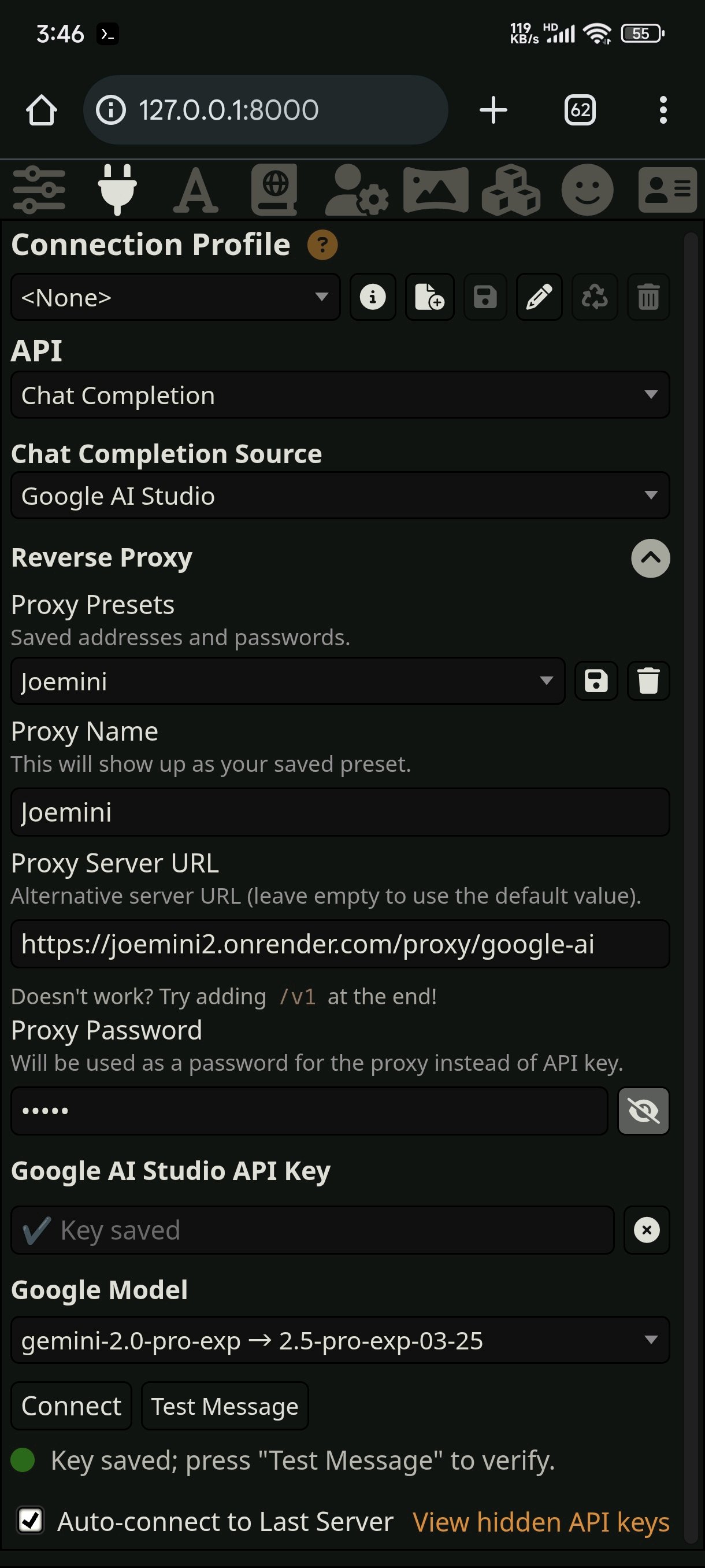705x1568 pixels.
Task: Clear the saved Google AI Studio API key
Action: coord(647,1230)
